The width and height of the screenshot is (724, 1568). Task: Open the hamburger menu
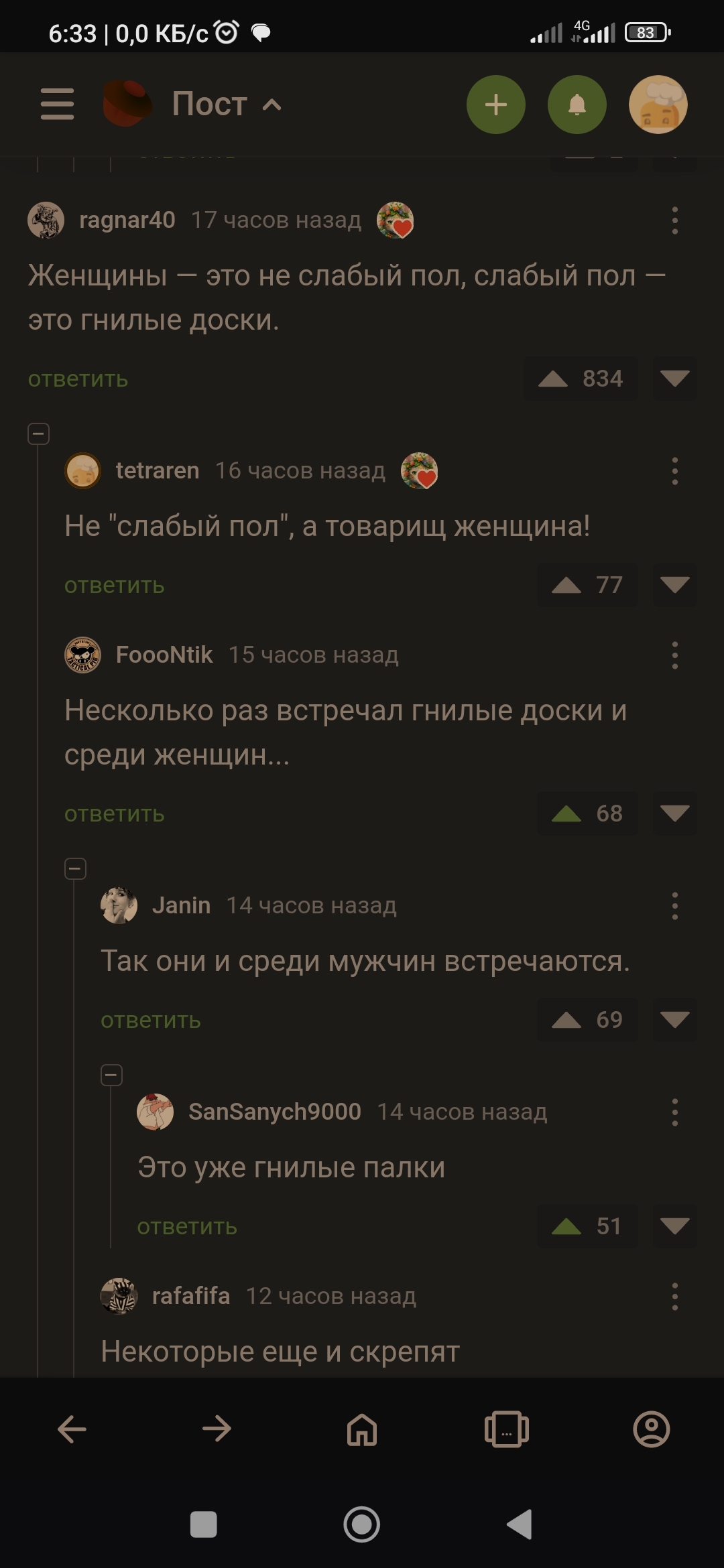click(x=57, y=104)
